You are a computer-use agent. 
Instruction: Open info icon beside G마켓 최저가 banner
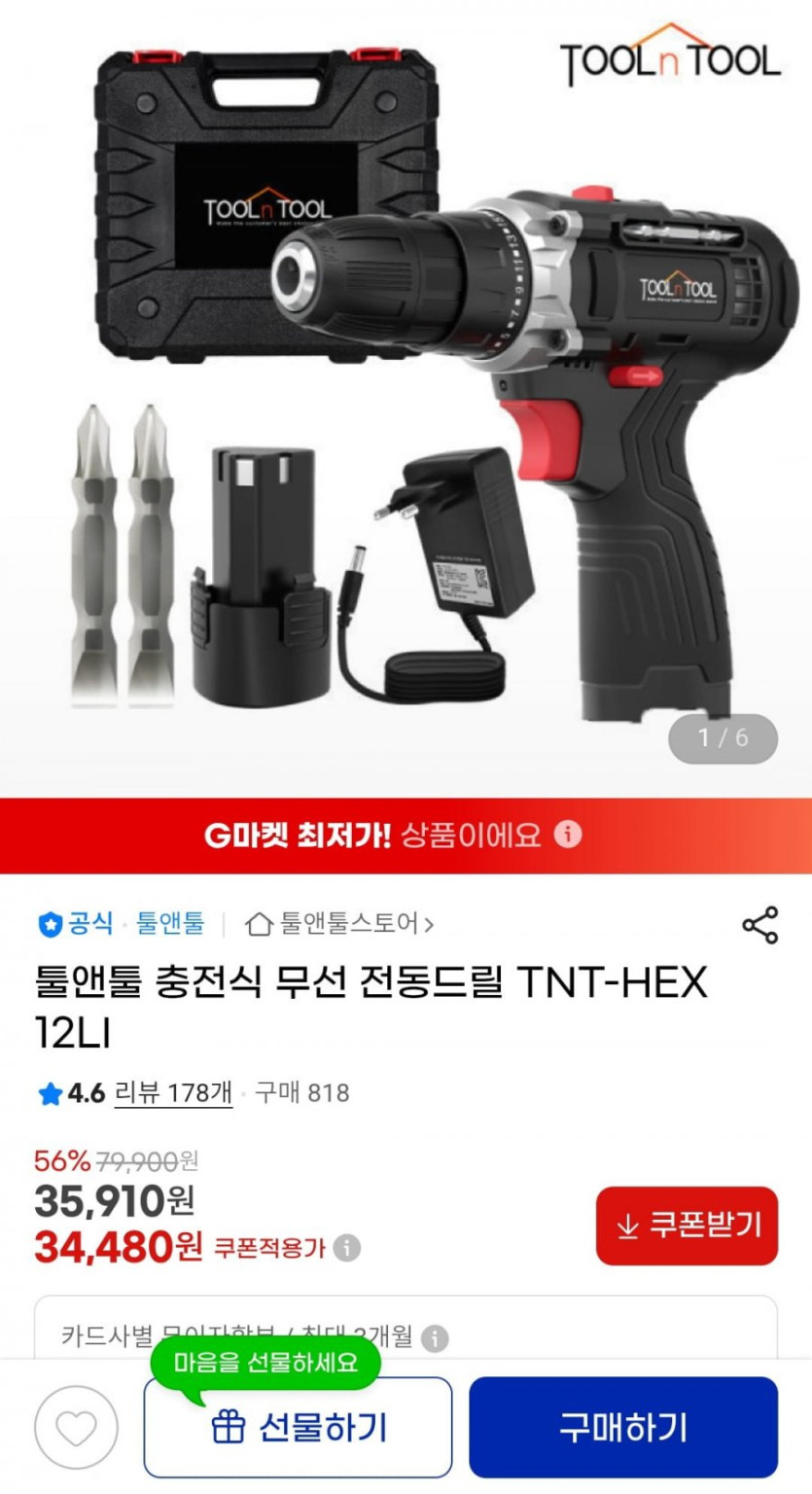point(568,835)
